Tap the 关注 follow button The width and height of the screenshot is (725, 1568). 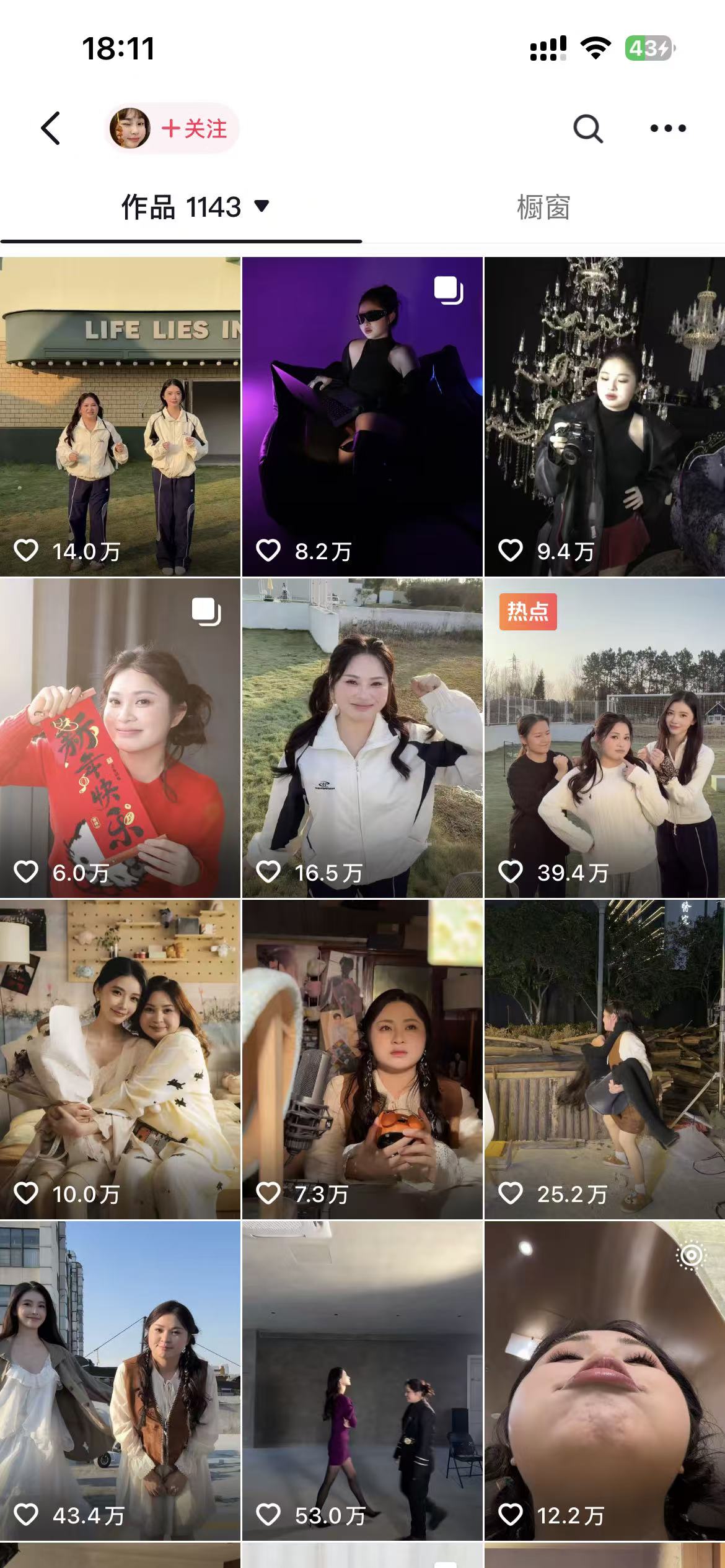coord(193,129)
